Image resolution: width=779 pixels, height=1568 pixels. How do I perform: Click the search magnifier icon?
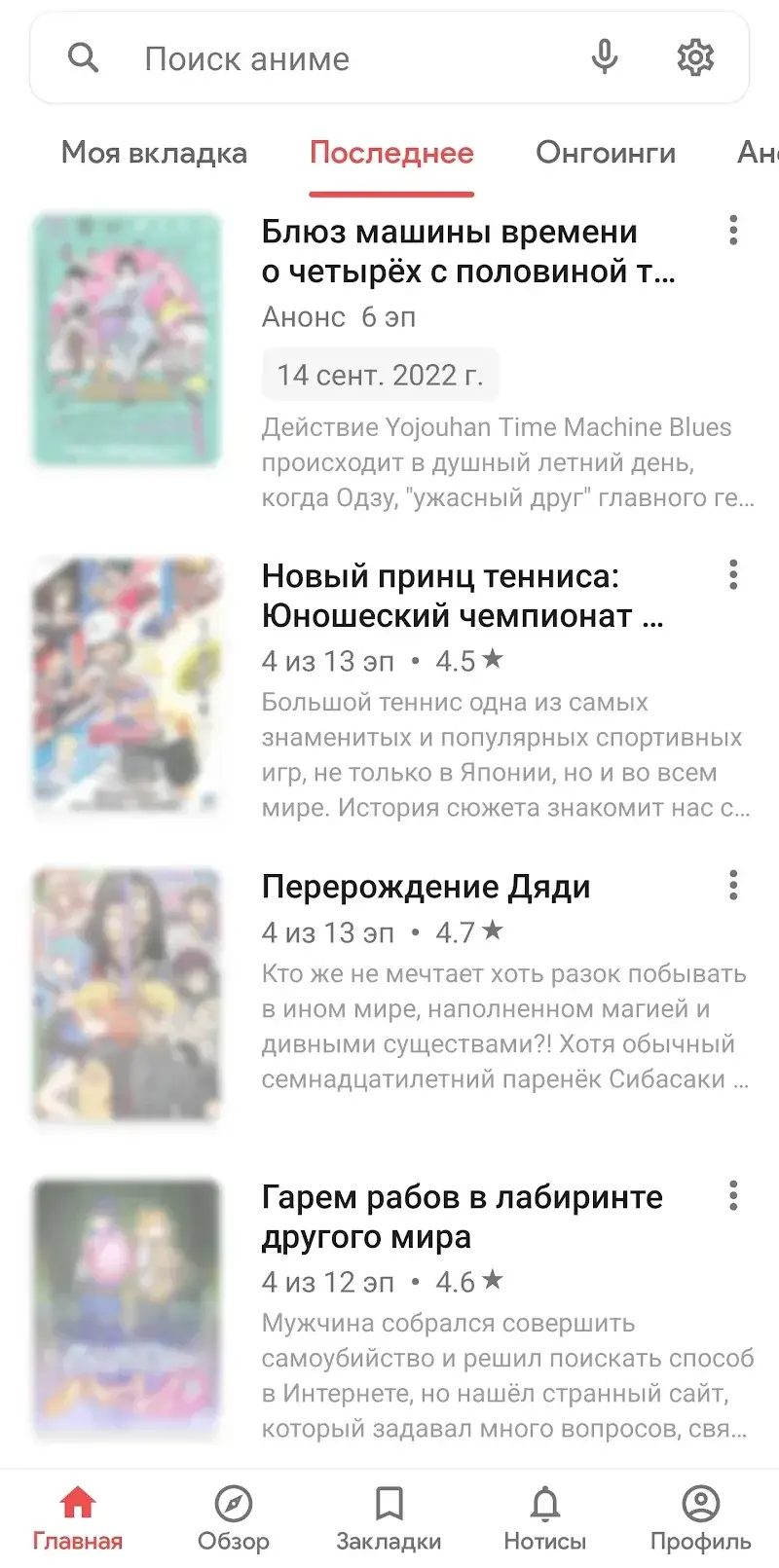coord(83,57)
